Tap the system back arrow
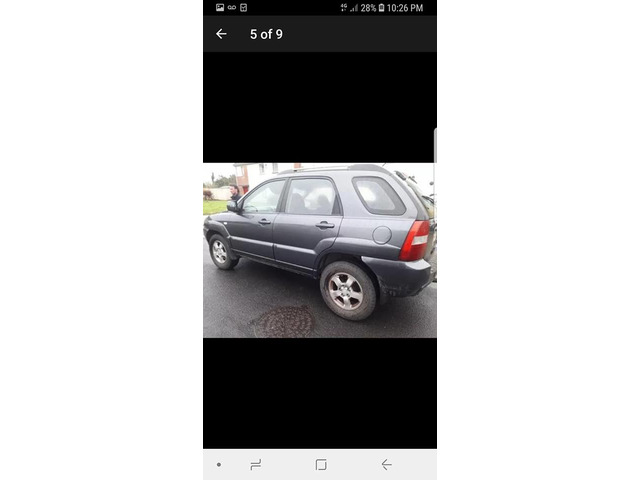Viewport: 640px width, 480px height. 386,464
